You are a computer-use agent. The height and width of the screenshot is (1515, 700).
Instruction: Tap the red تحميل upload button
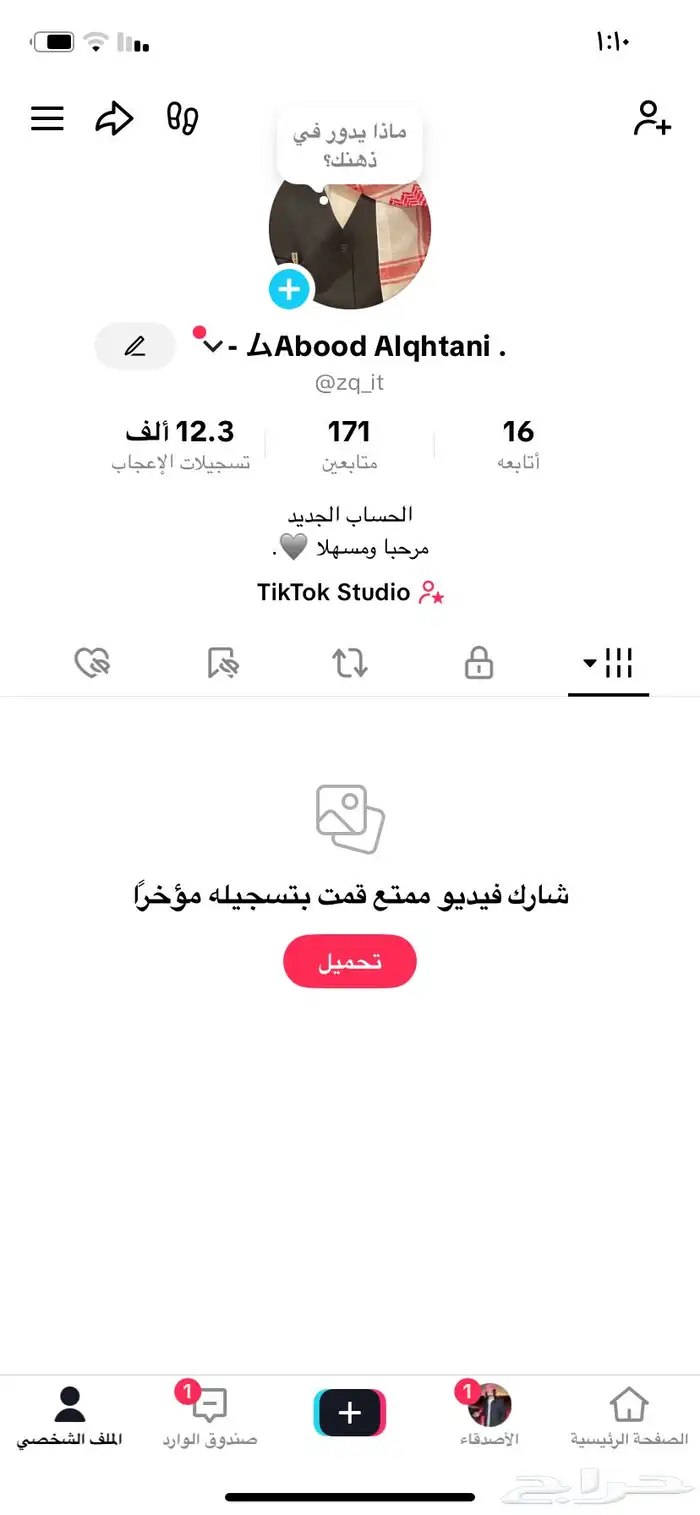coord(350,961)
